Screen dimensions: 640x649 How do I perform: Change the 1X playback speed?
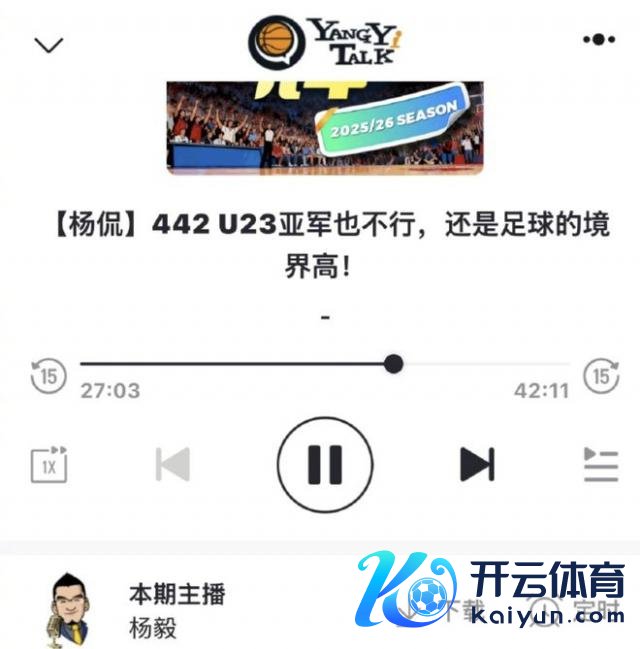tap(49, 465)
